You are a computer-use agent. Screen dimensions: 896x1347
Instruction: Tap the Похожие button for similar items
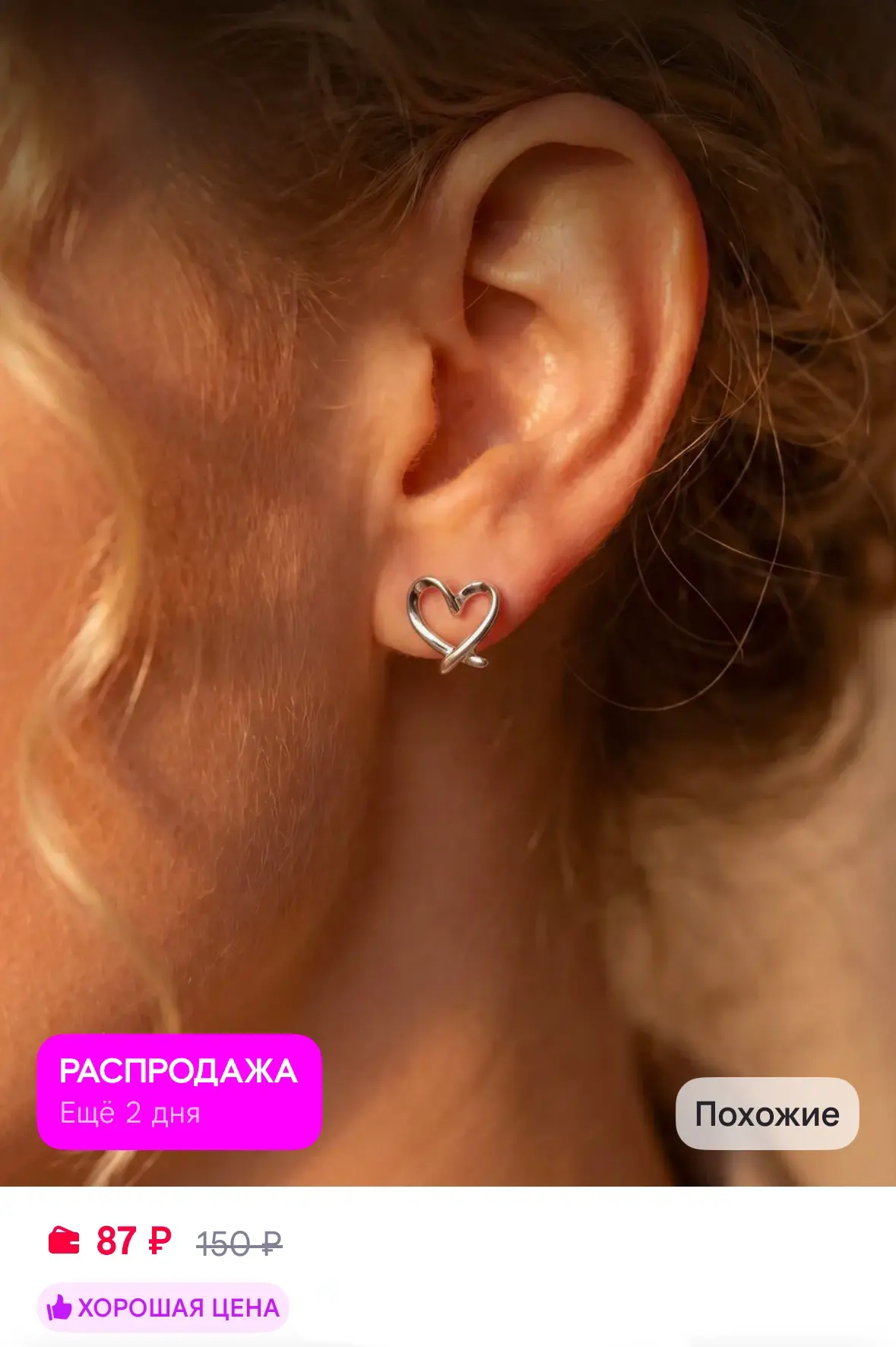point(767,1114)
